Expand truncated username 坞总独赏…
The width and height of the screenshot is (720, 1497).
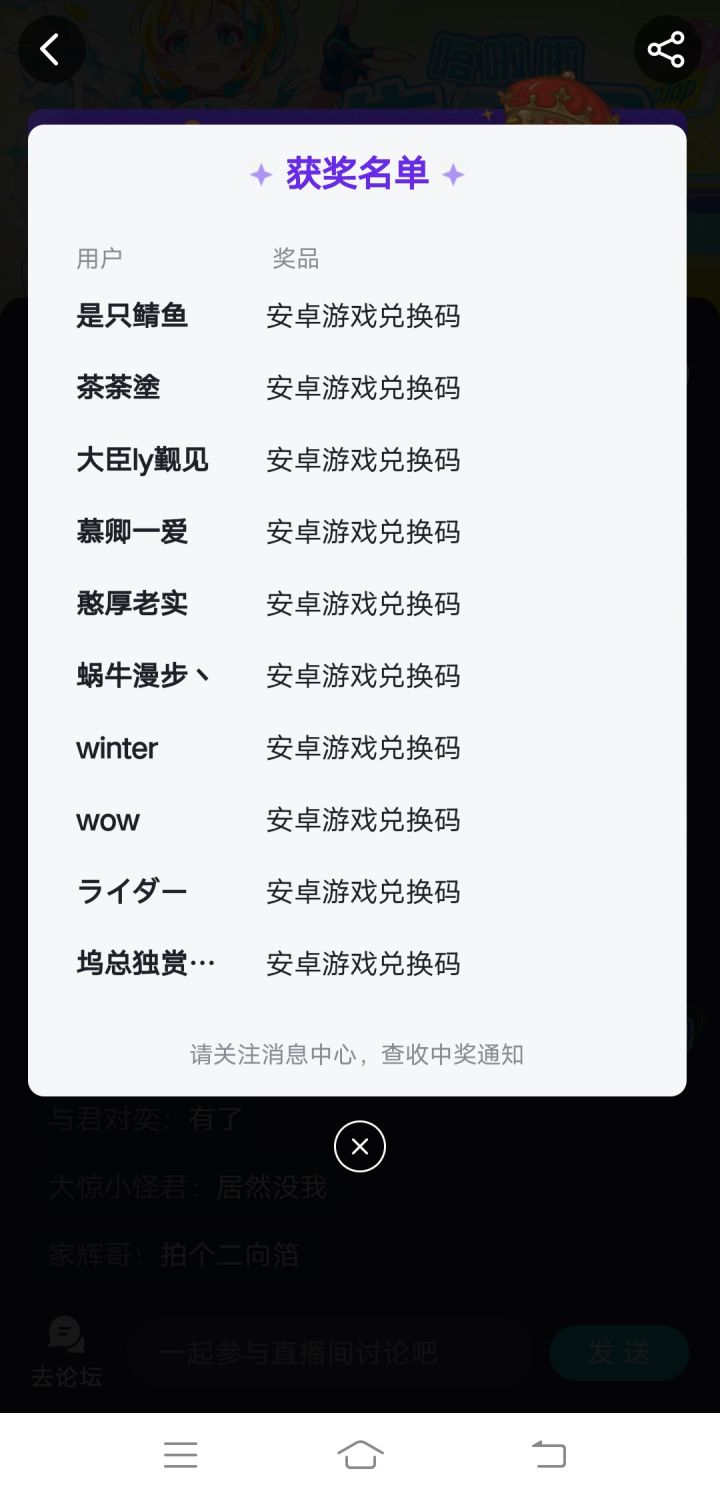(146, 963)
